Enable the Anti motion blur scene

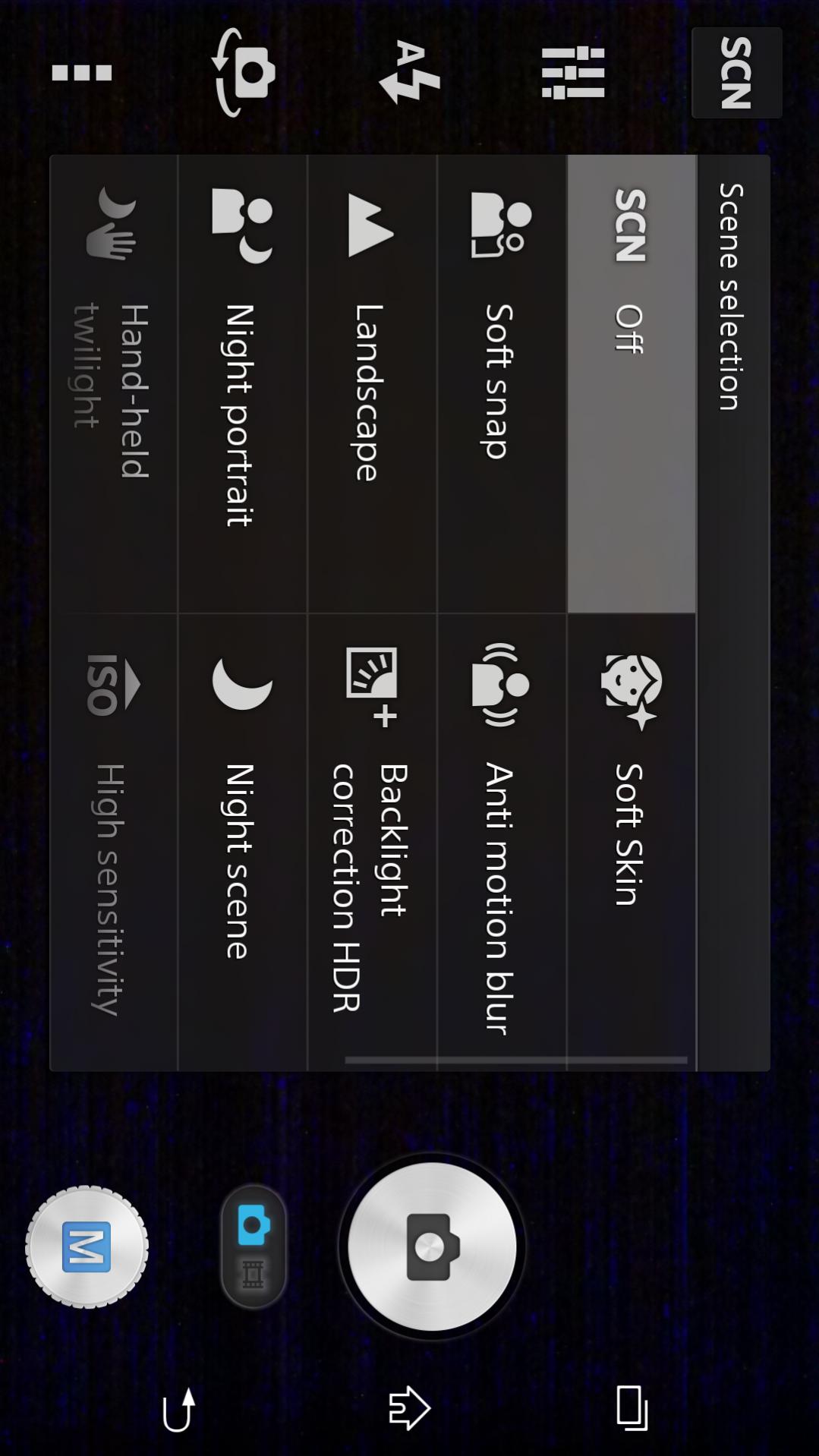coord(502,842)
